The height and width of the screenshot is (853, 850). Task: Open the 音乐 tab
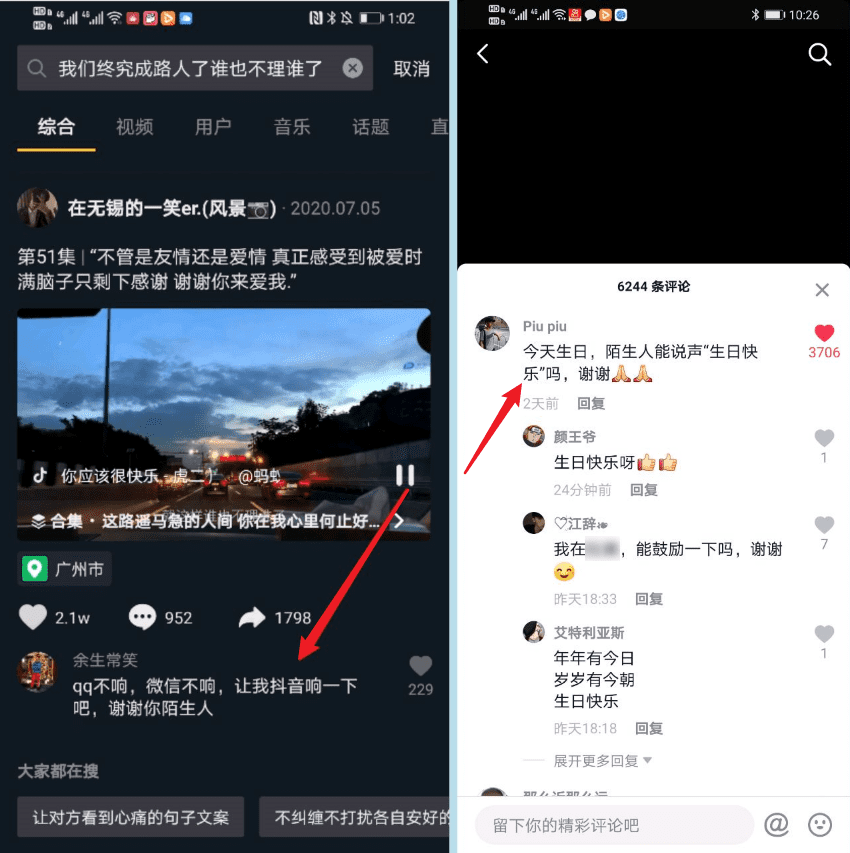tap(292, 127)
